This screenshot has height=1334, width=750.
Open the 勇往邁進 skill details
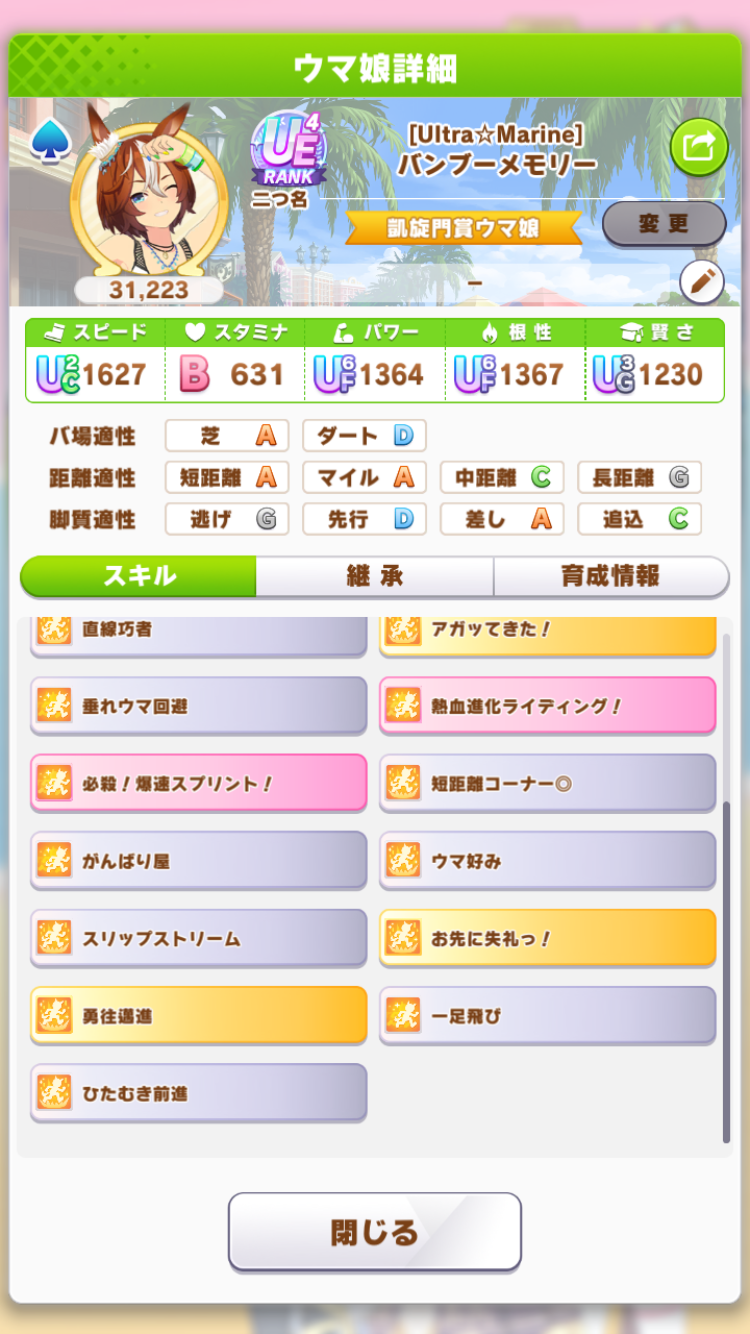click(198, 1015)
